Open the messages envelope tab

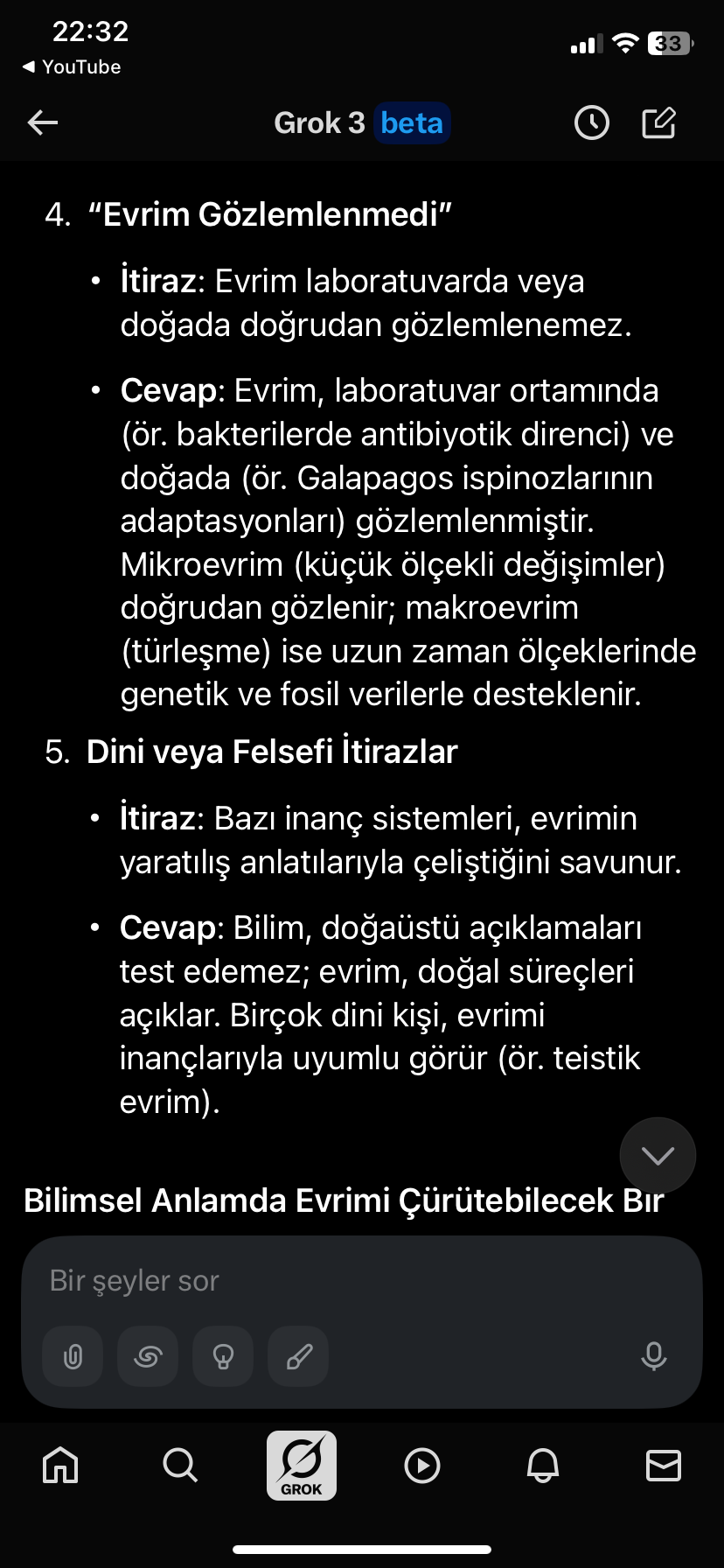coord(663,1465)
